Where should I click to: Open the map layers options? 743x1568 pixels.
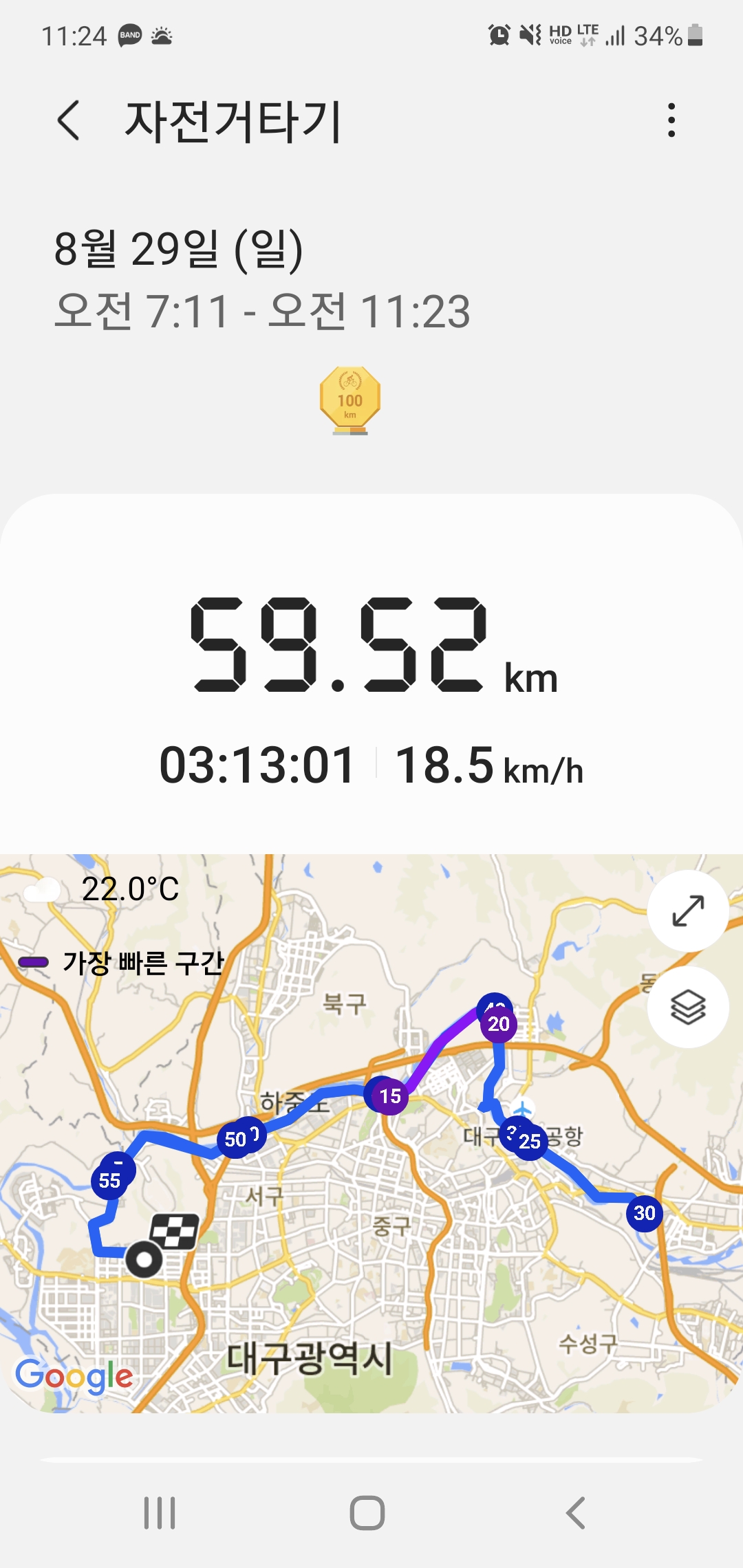point(688,1007)
